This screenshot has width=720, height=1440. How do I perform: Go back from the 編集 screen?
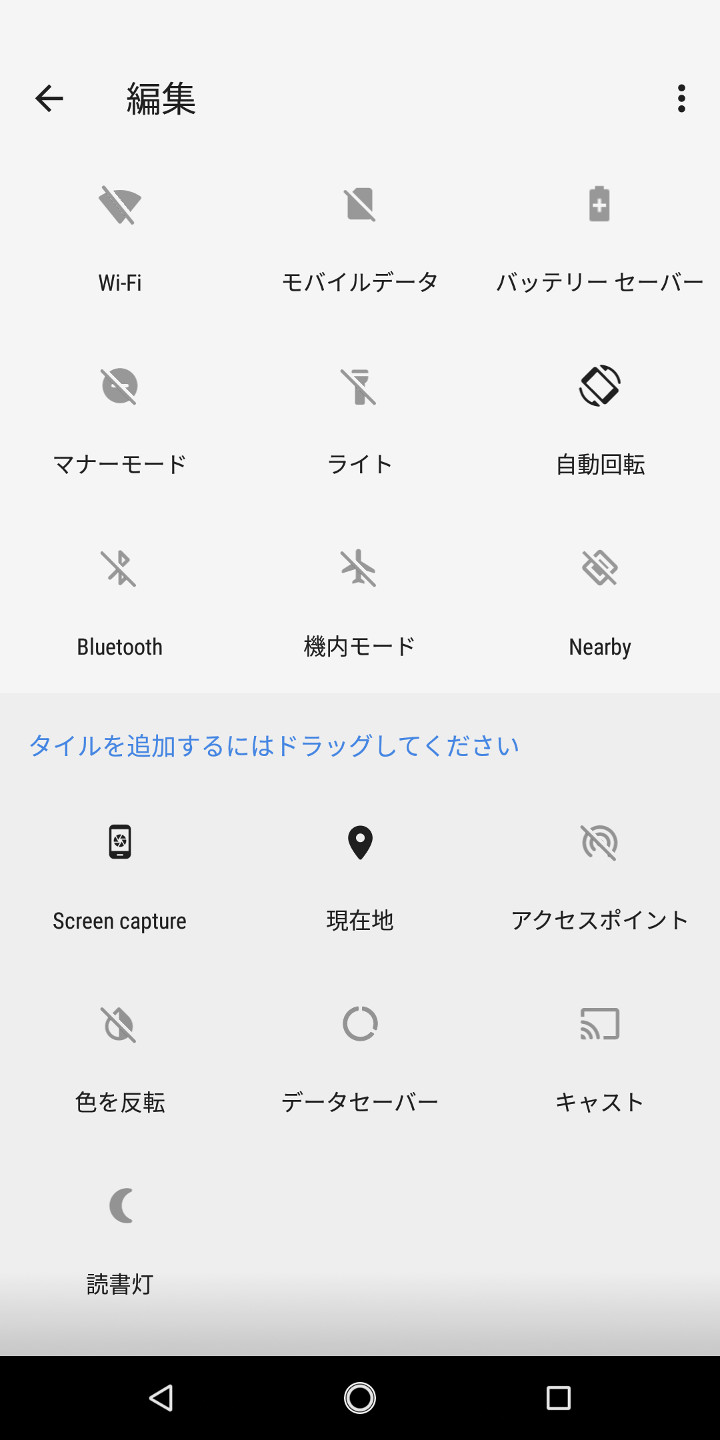[x=49, y=98]
